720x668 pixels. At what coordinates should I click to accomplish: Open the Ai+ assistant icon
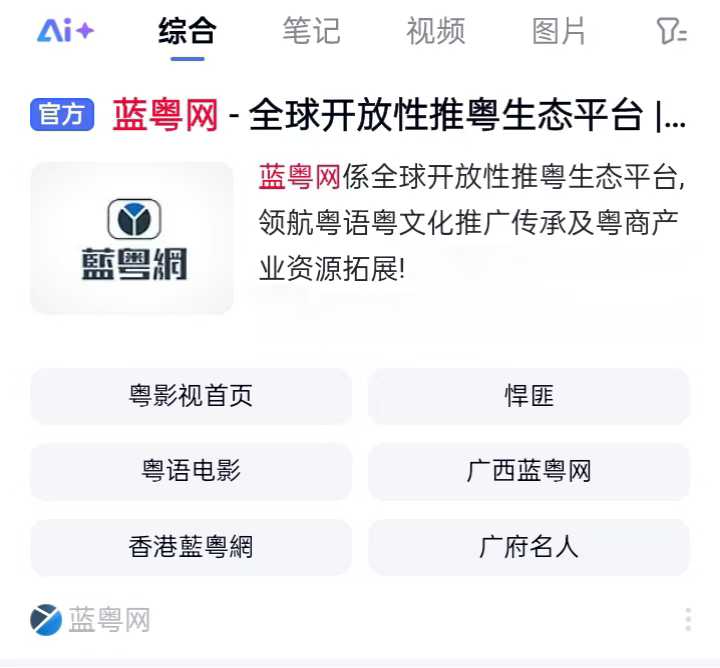click(x=66, y=31)
